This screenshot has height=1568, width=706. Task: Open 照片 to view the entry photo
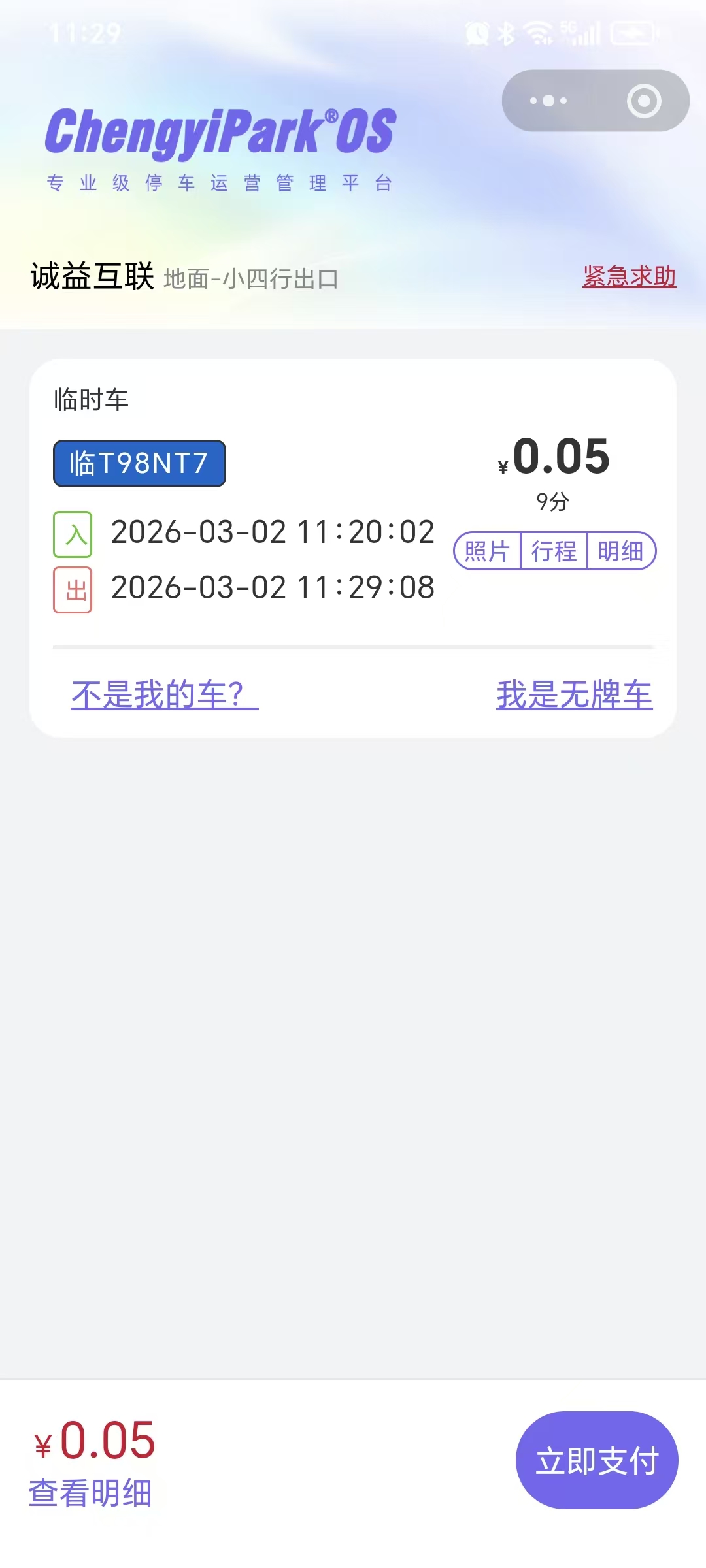point(486,552)
